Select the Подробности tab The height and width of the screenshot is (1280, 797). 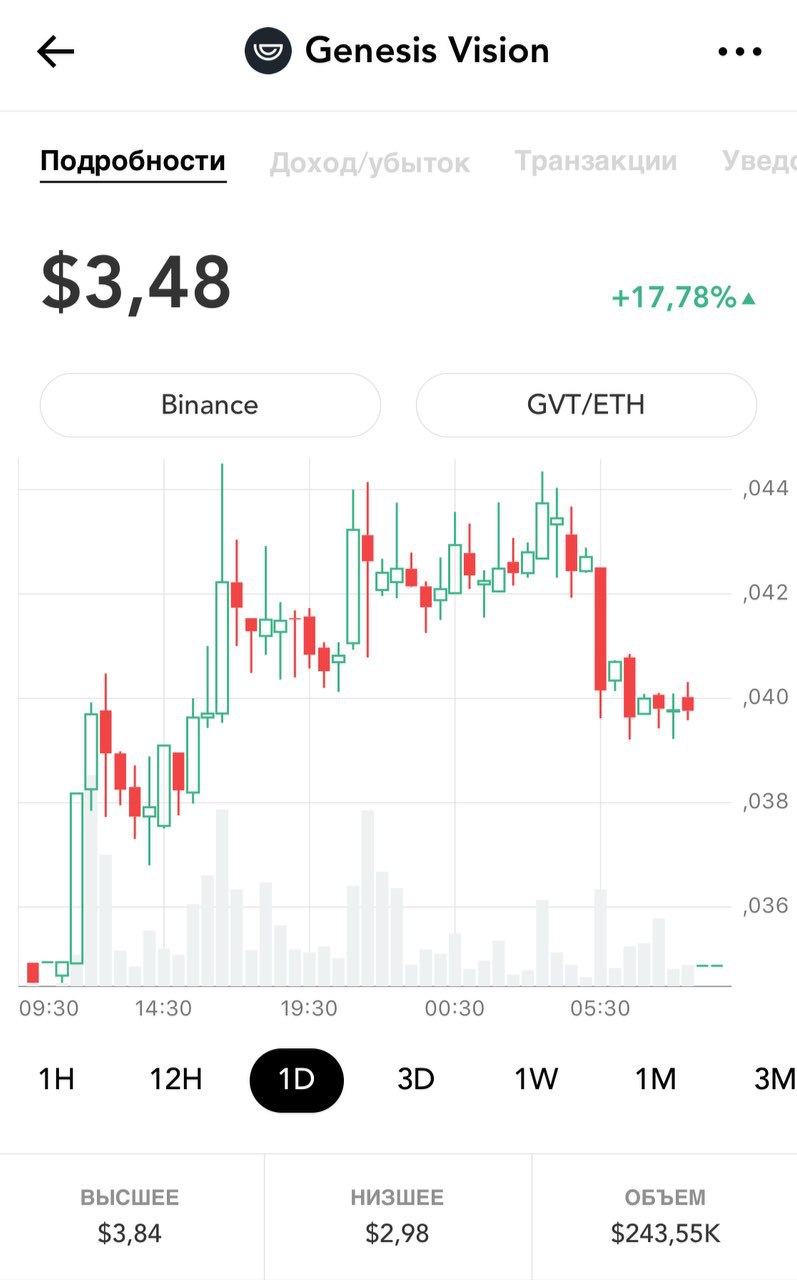133,161
